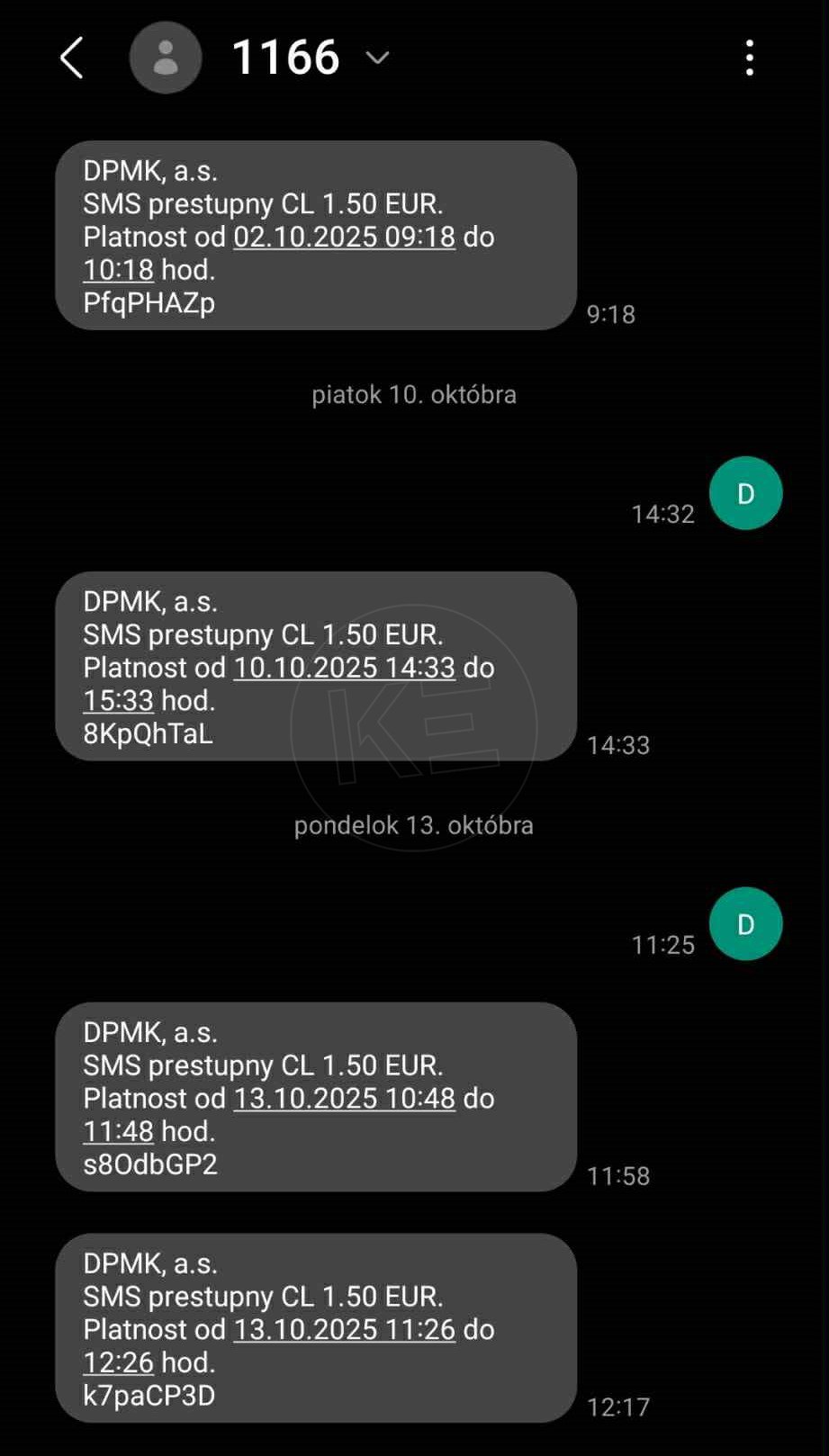
Task: Tap the underlined time 15:33
Action: (118, 701)
